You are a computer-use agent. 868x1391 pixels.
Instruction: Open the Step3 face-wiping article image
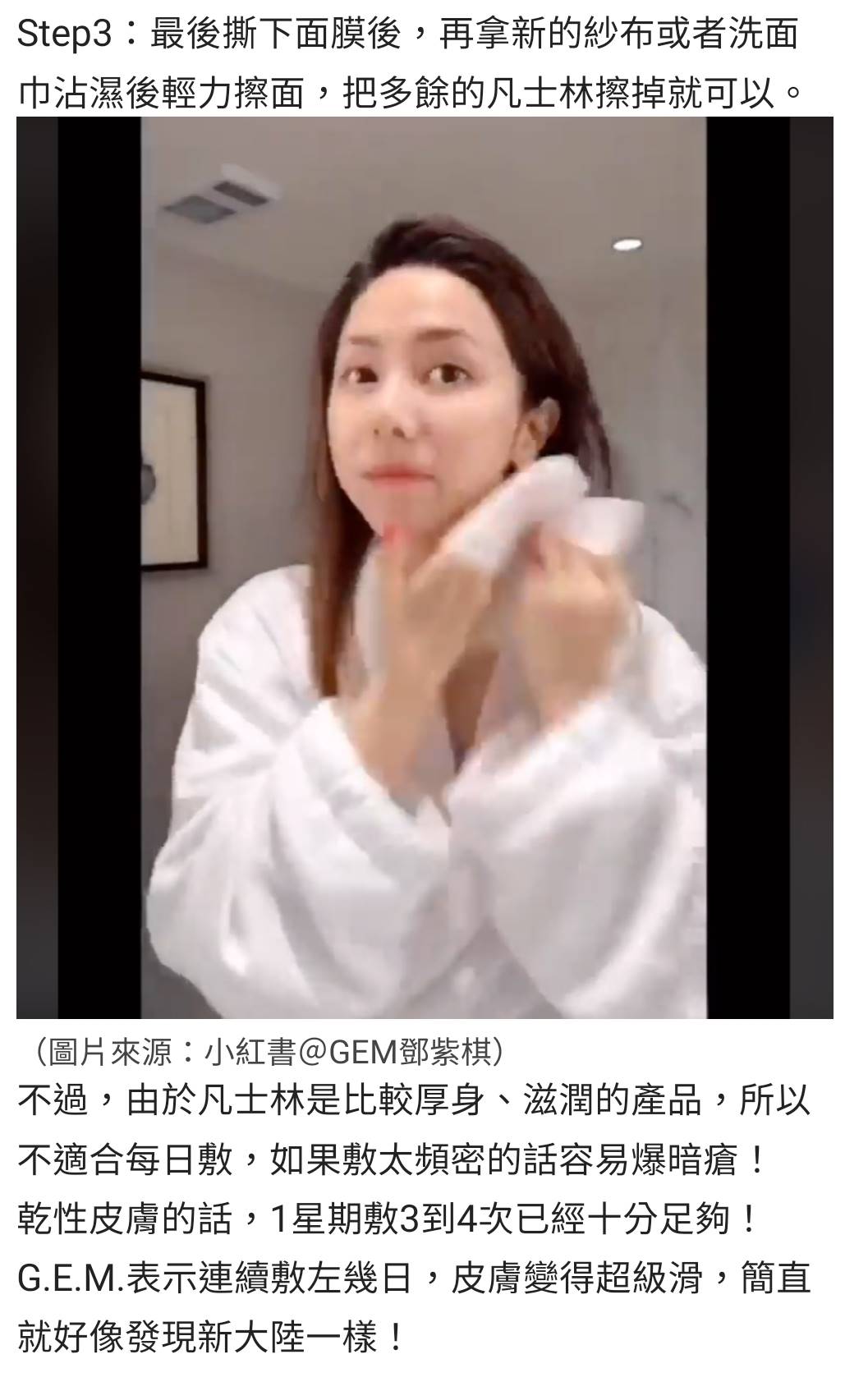click(425, 567)
